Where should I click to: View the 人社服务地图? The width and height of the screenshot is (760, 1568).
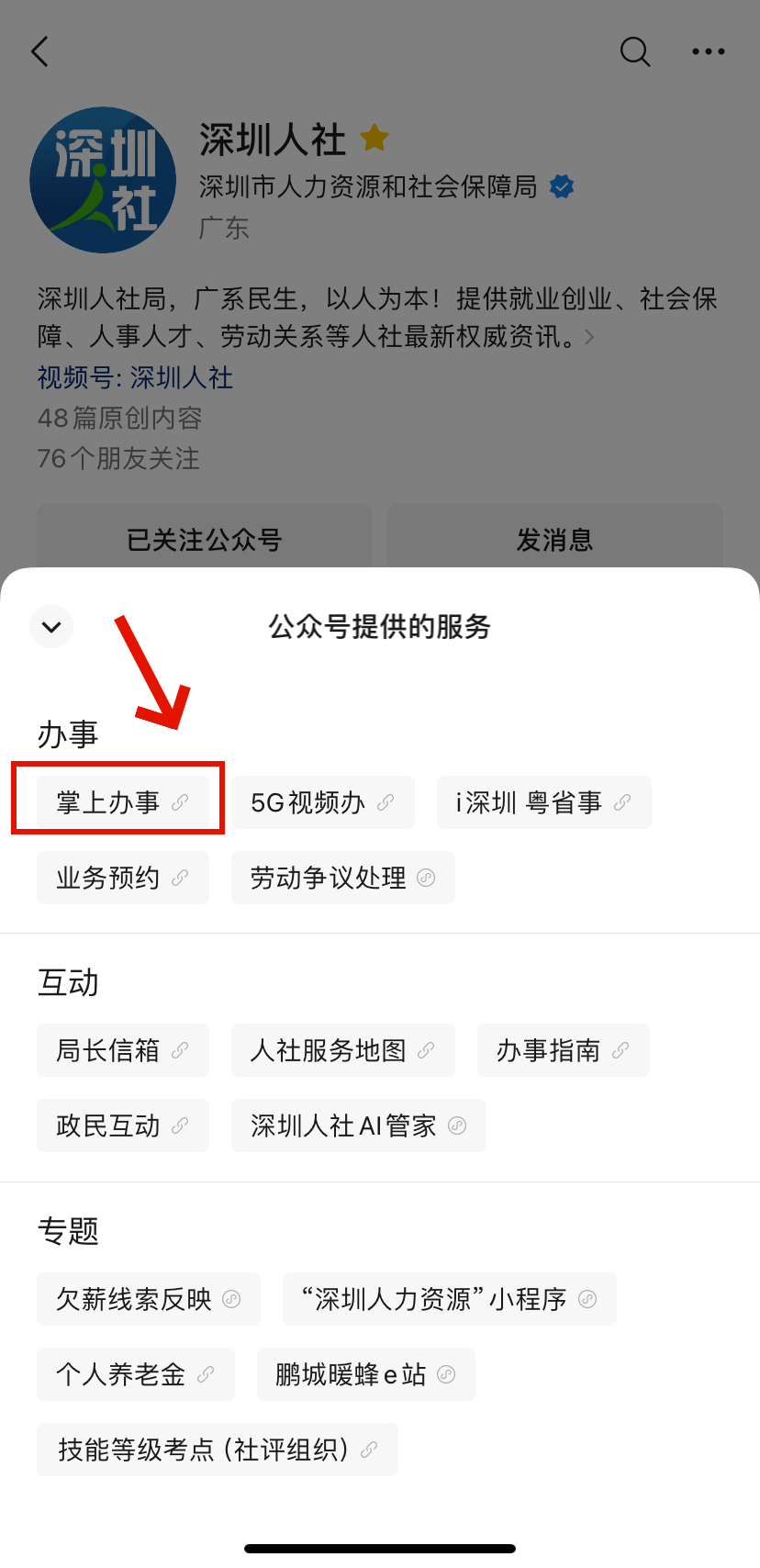[x=342, y=1050]
